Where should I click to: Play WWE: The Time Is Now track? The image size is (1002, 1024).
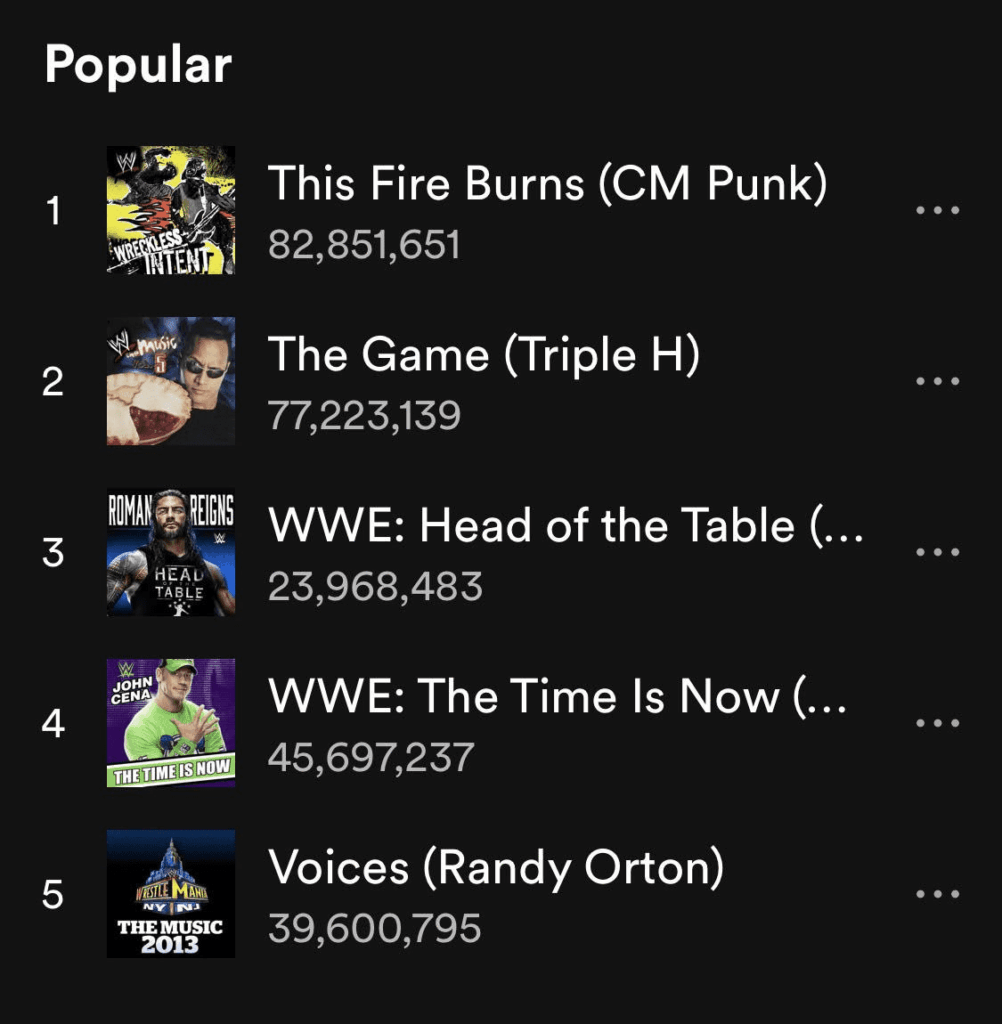click(556, 697)
